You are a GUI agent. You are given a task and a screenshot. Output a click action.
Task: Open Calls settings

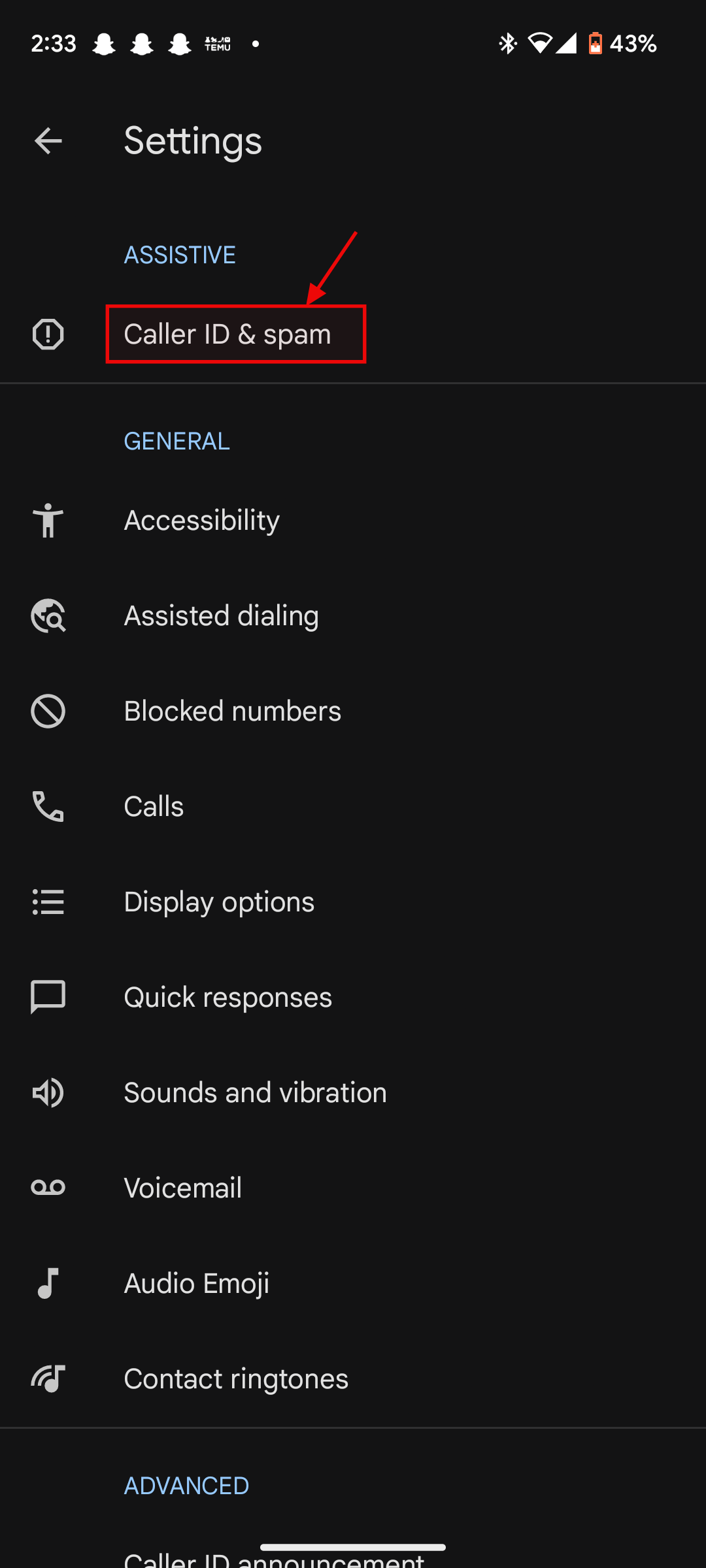pos(154,807)
